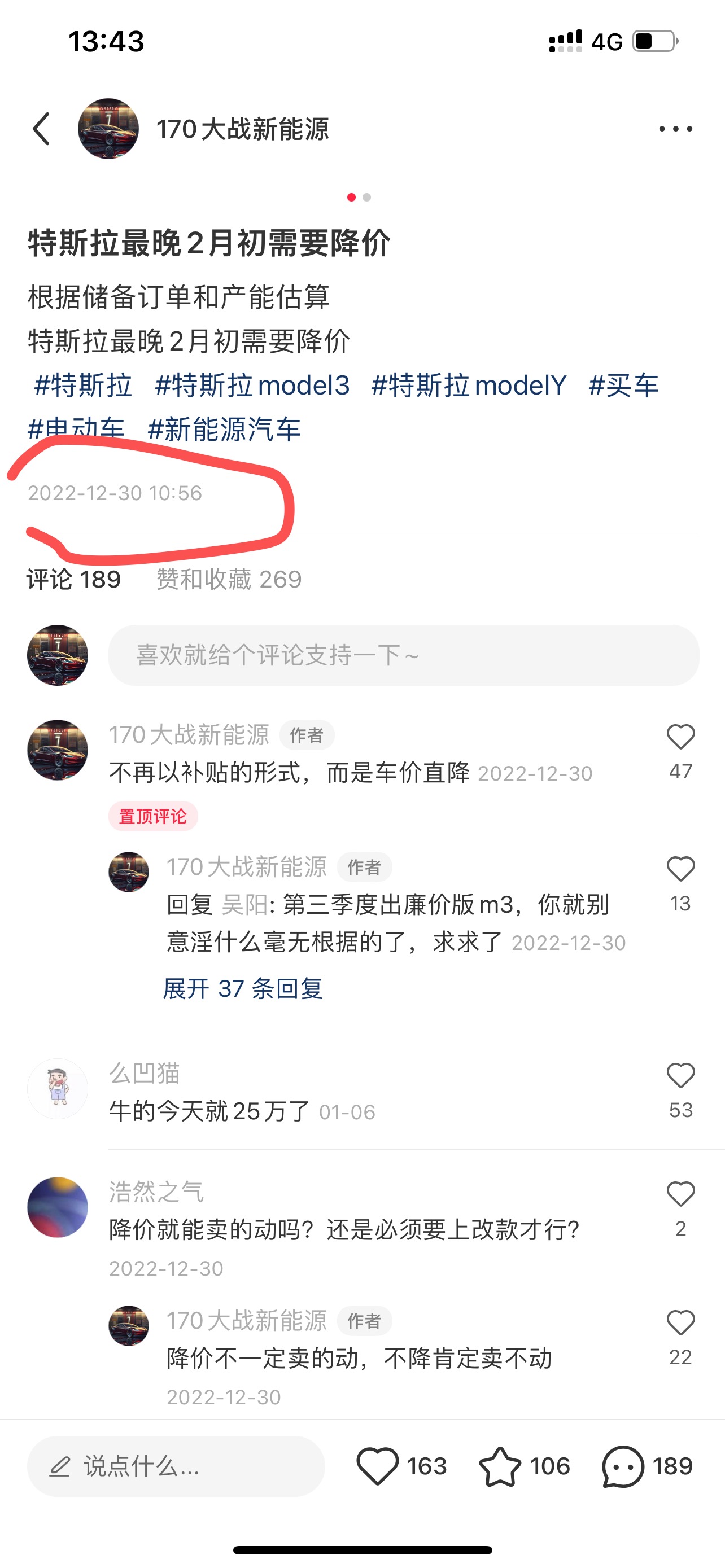
Task: Open the three-dot more options menu
Action: point(676,129)
